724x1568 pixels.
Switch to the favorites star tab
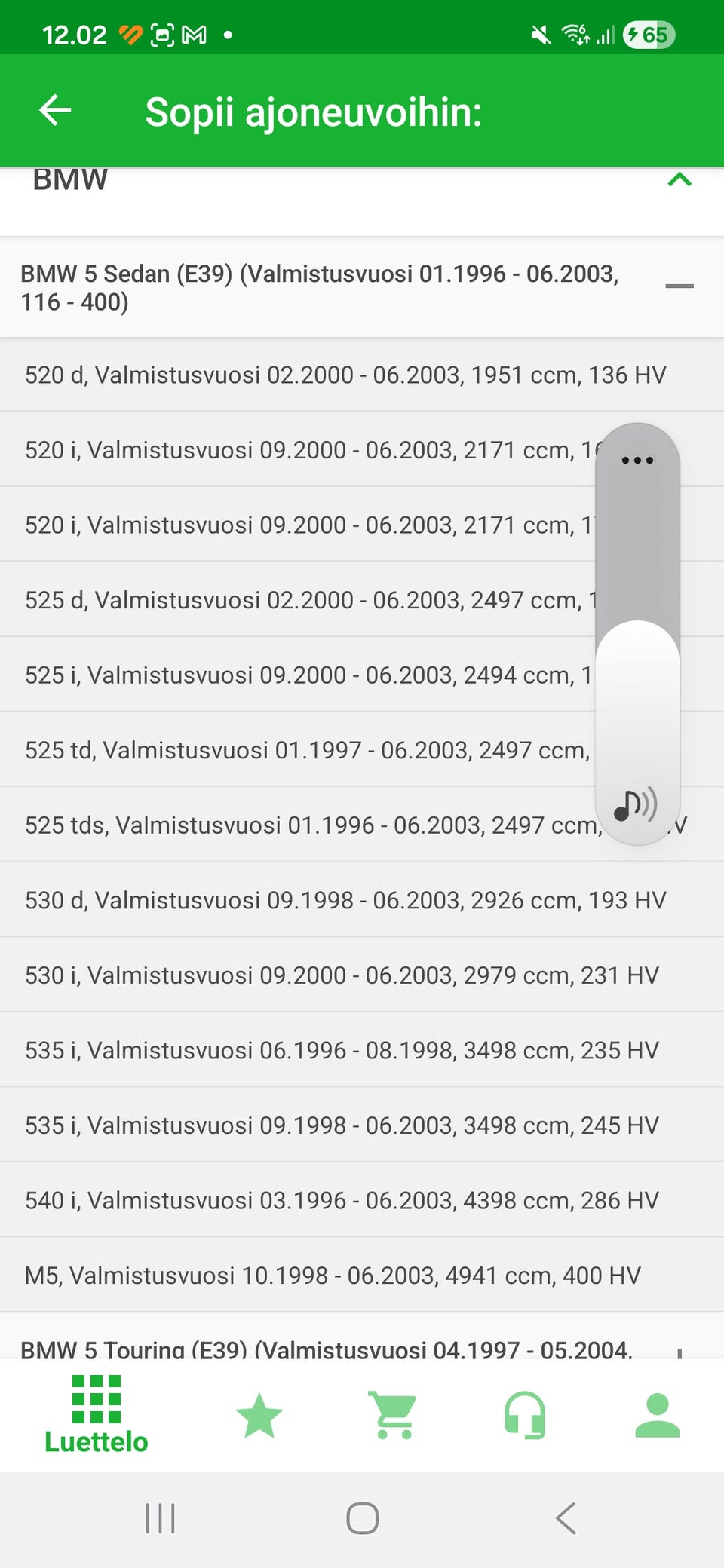point(259,1415)
